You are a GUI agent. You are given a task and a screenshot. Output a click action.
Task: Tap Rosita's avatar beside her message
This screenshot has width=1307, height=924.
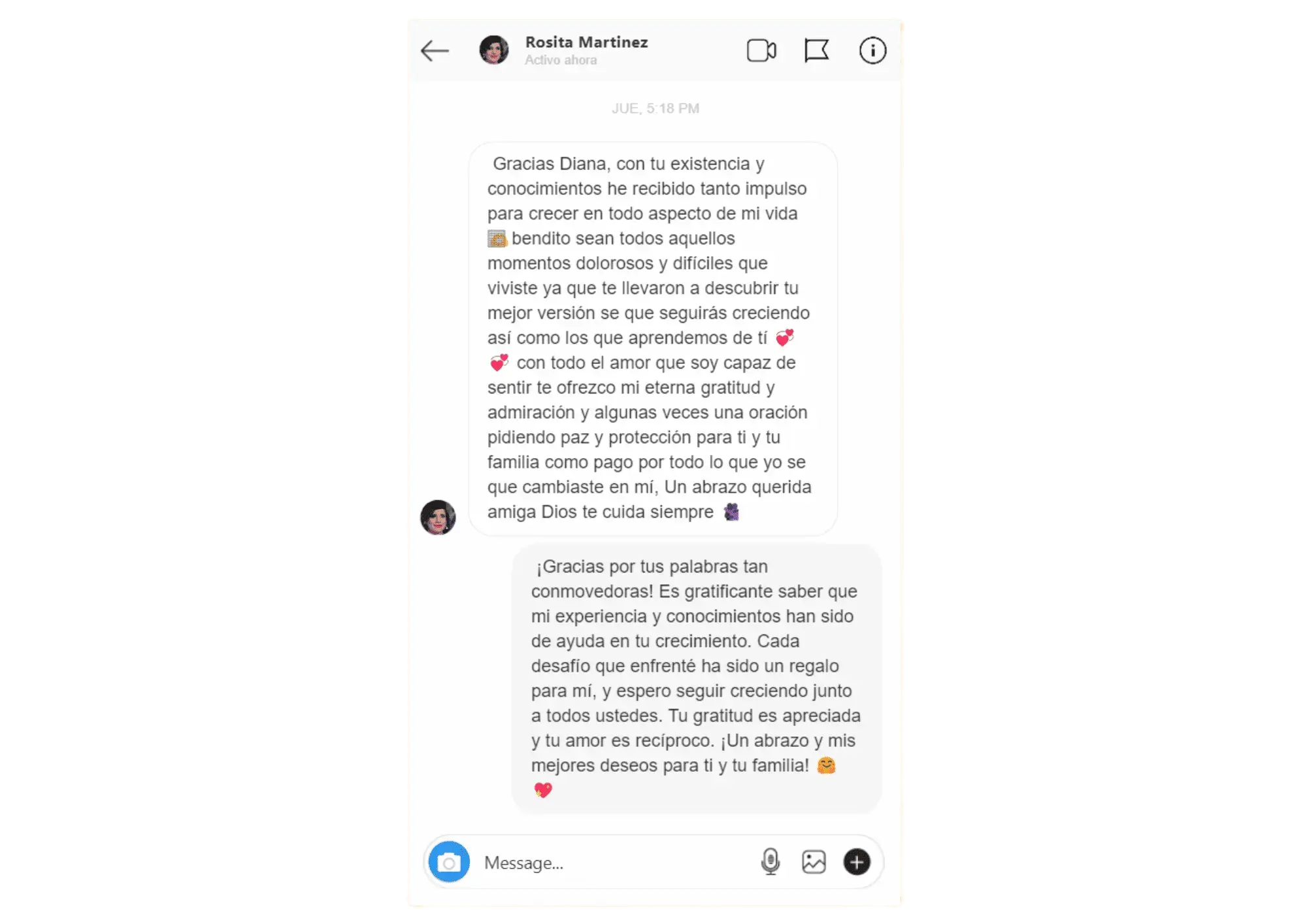438,518
